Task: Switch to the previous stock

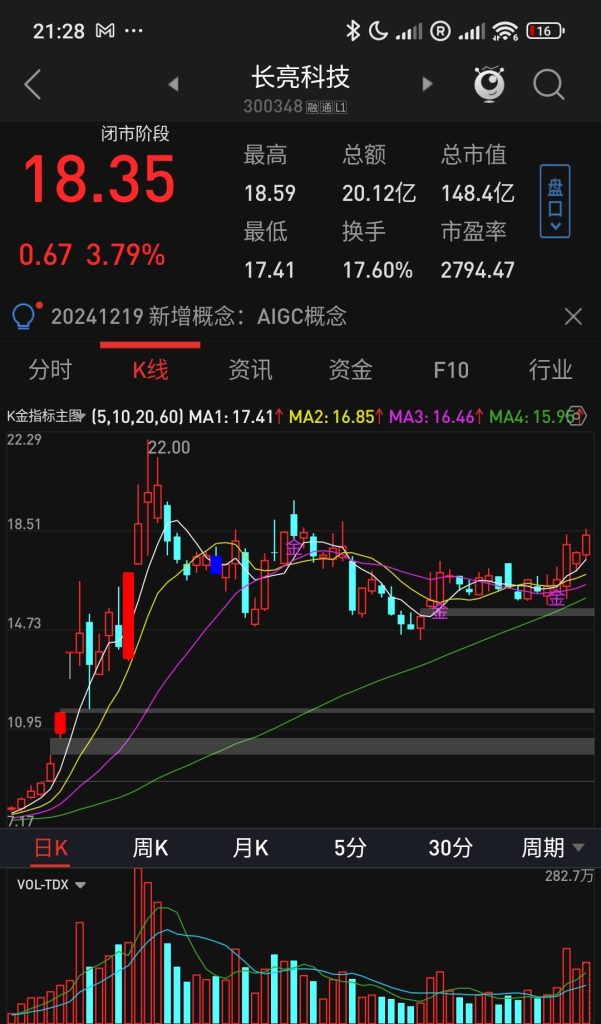Action: click(x=173, y=85)
